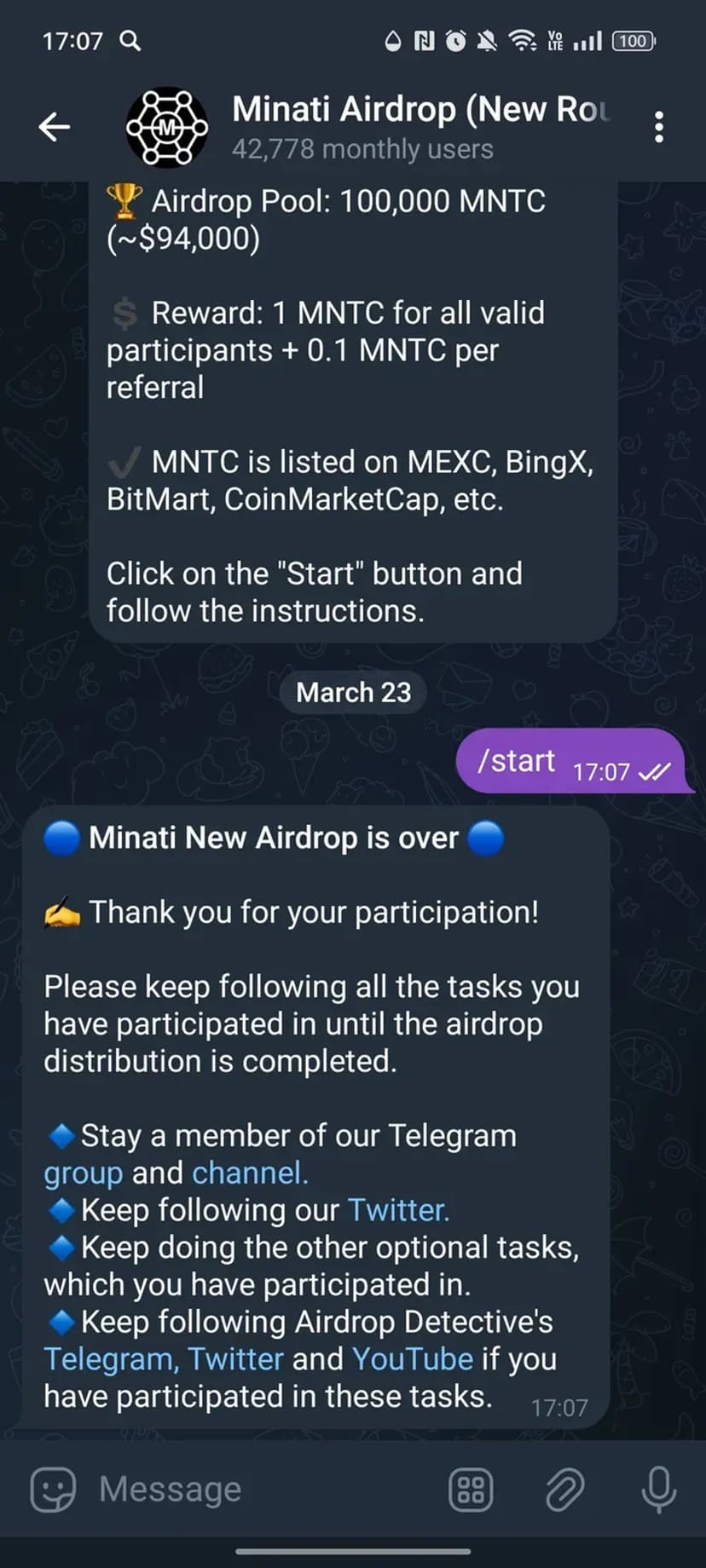Open Airdrop Detective's Telegram link

107,1359
